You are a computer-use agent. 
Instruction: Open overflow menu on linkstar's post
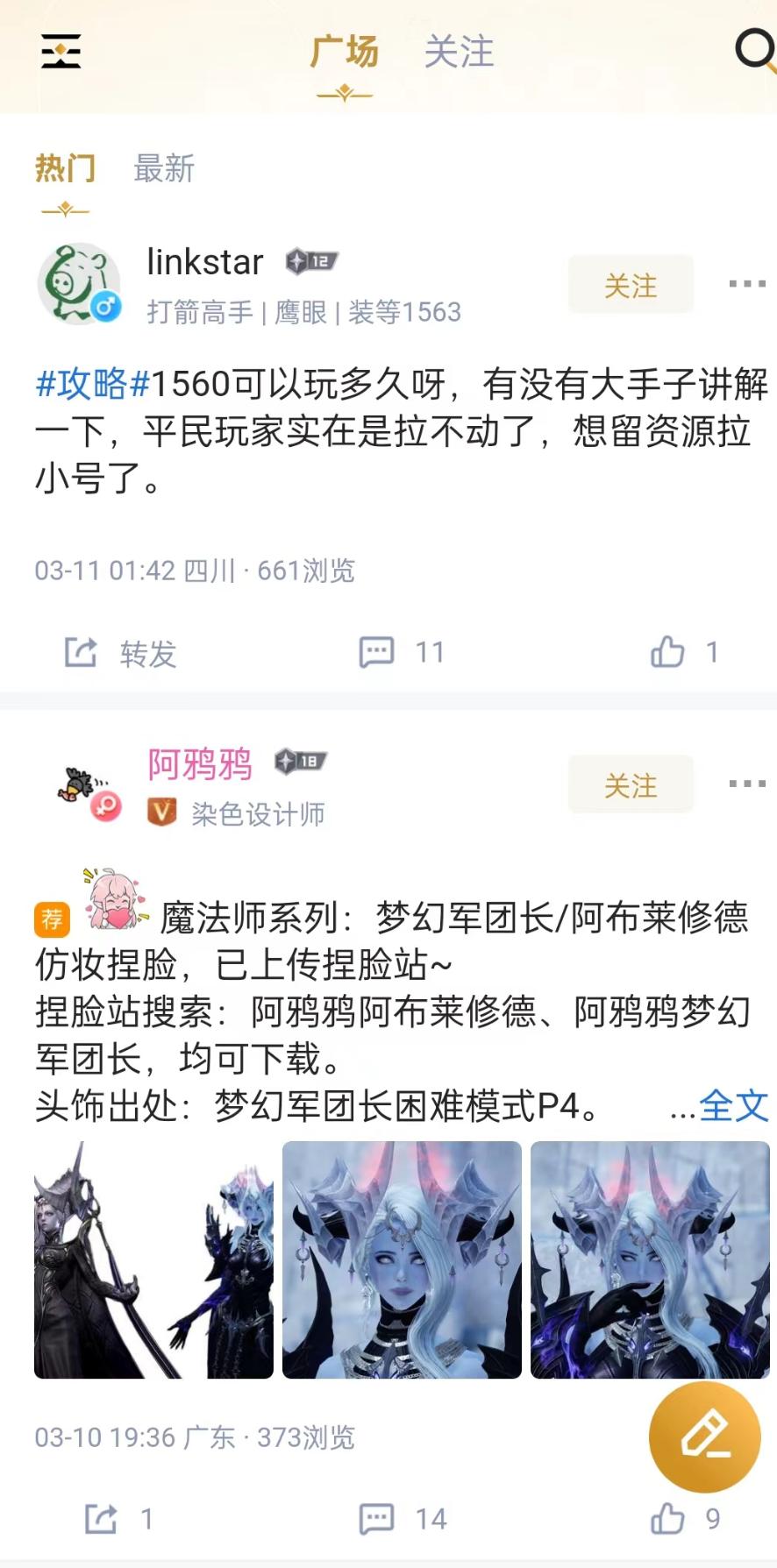pyautogui.click(x=746, y=284)
